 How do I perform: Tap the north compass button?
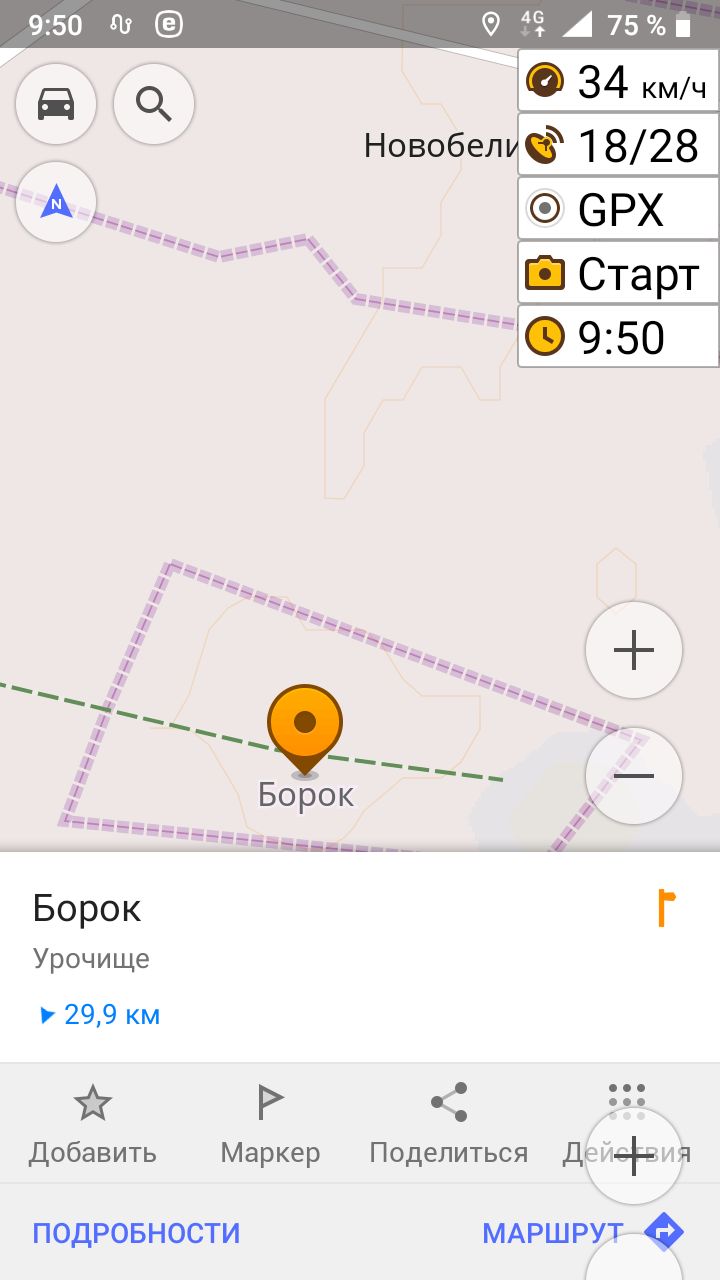point(56,201)
